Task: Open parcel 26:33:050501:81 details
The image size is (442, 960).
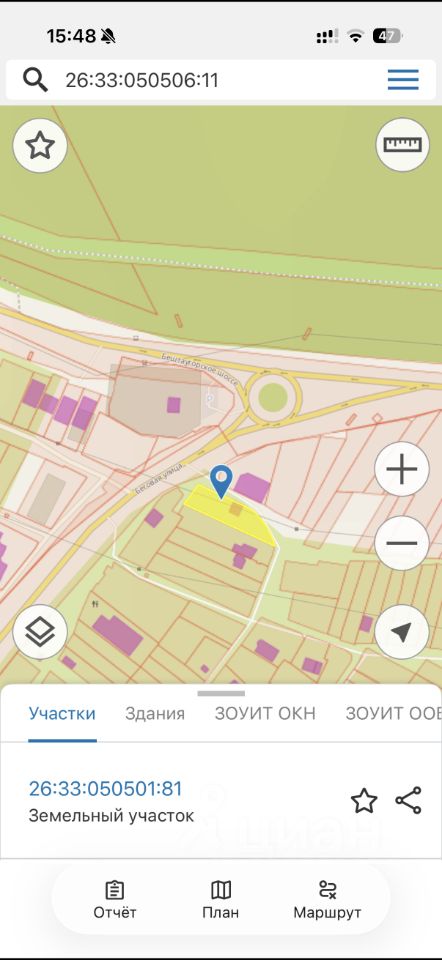Action: click(106, 789)
